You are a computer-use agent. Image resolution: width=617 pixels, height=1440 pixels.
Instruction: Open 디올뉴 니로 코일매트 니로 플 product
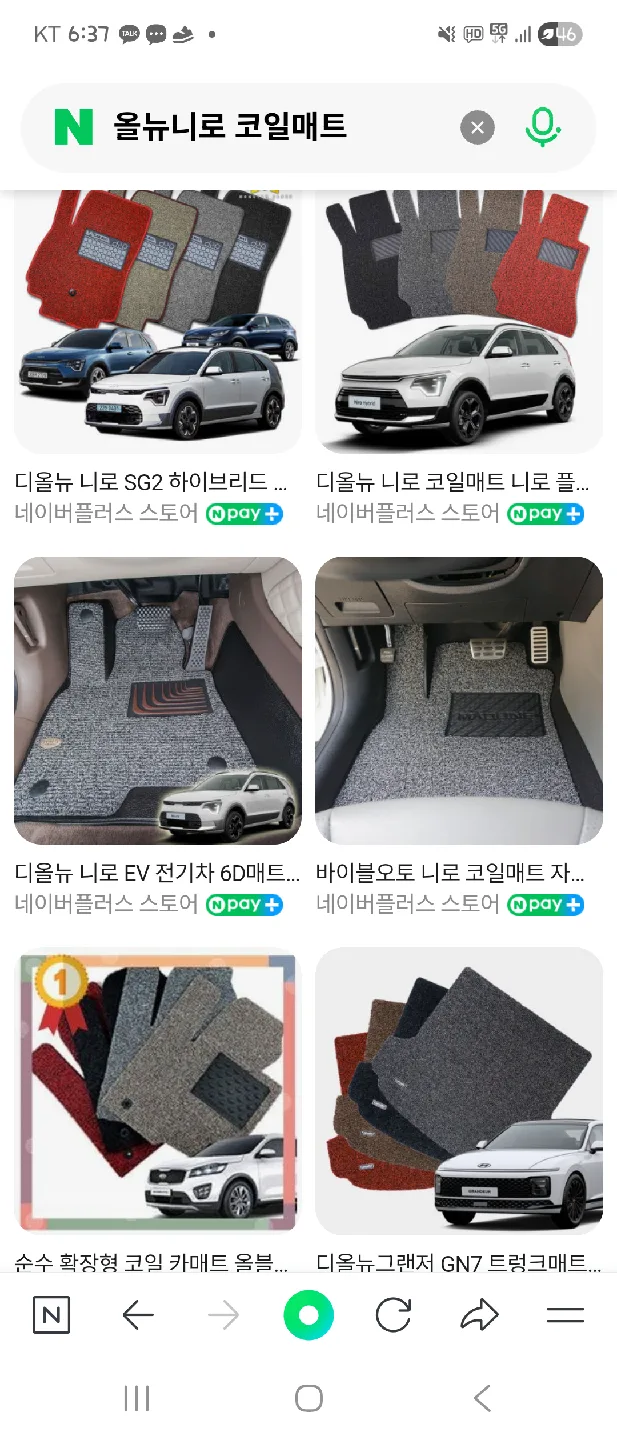459,320
